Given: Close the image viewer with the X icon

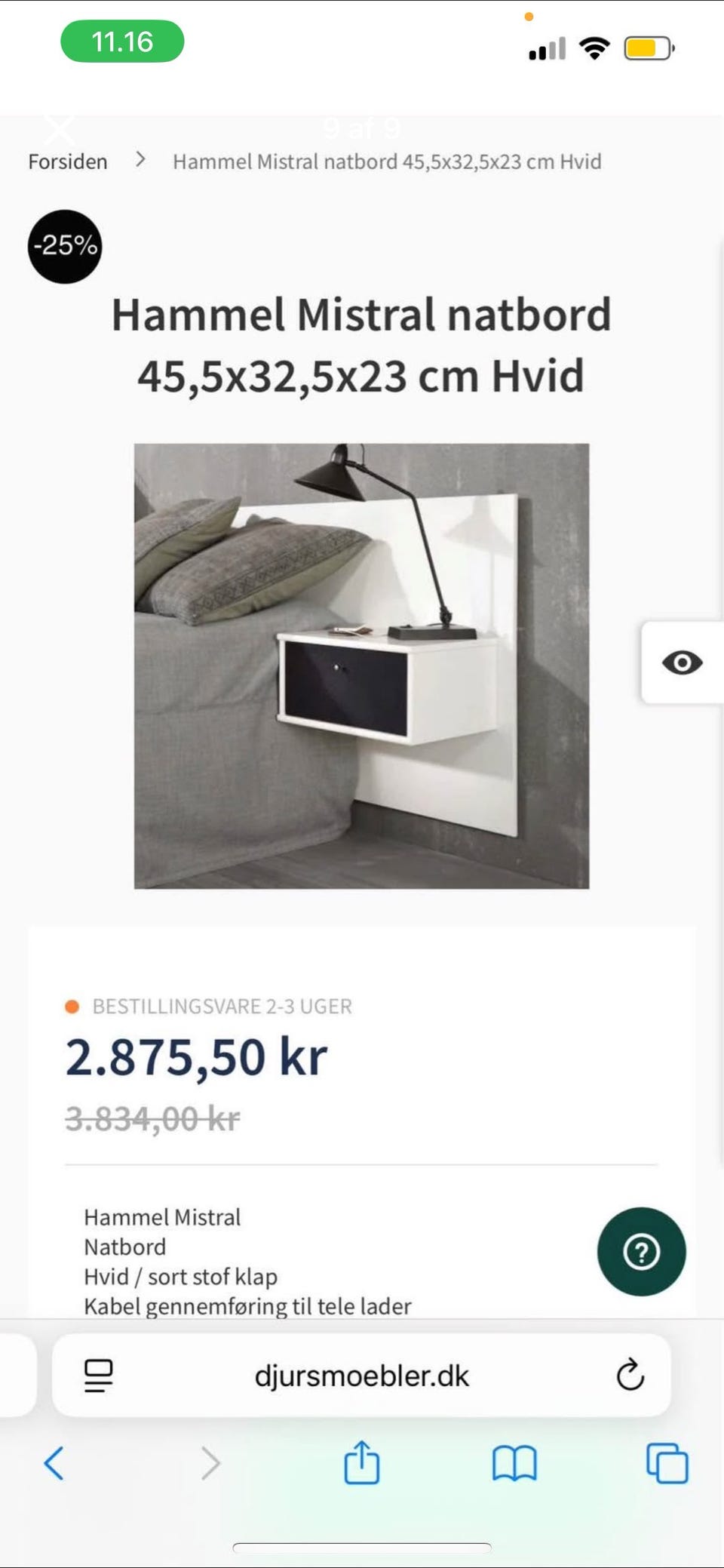Looking at the screenshot, I should click(x=60, y=128).
